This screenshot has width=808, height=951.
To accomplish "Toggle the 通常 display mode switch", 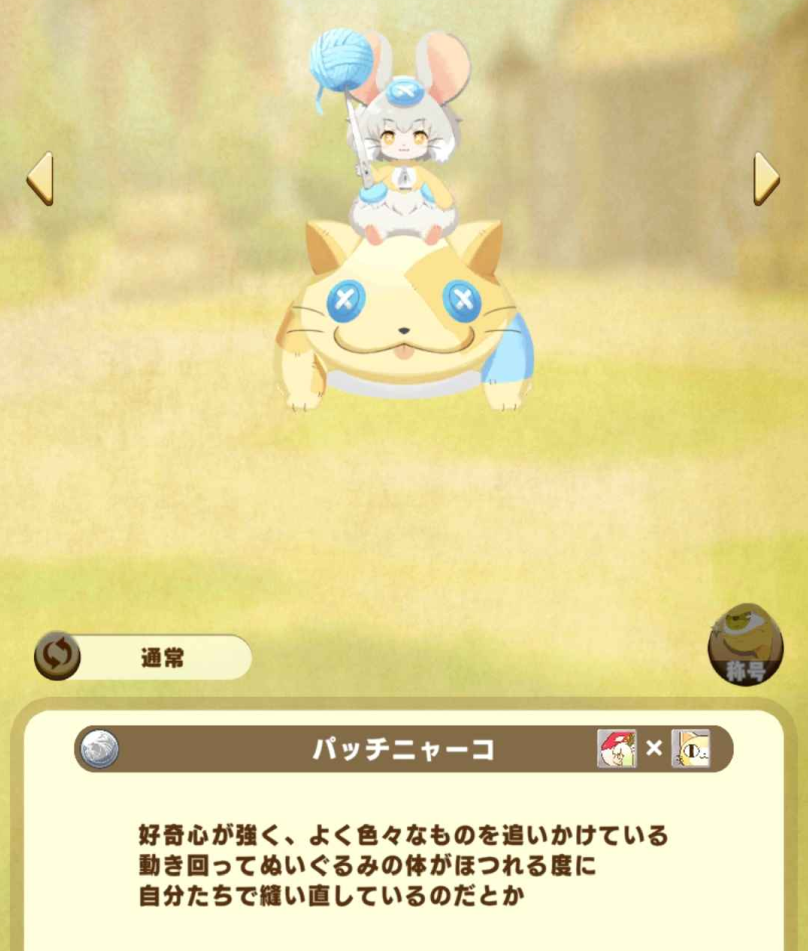I will click(57, 657).
